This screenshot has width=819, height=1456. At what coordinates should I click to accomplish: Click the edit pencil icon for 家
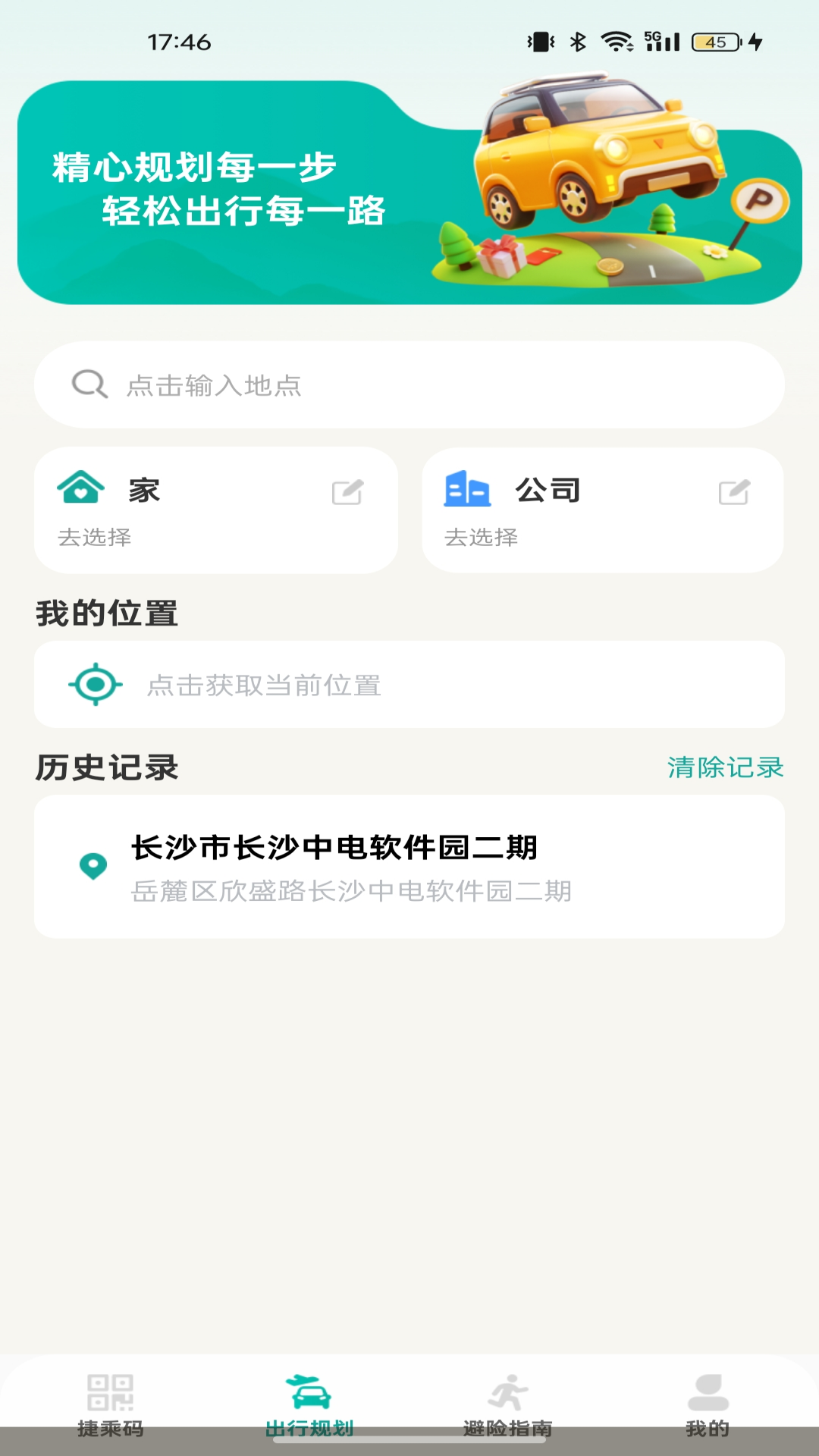[x=349, y=491]
